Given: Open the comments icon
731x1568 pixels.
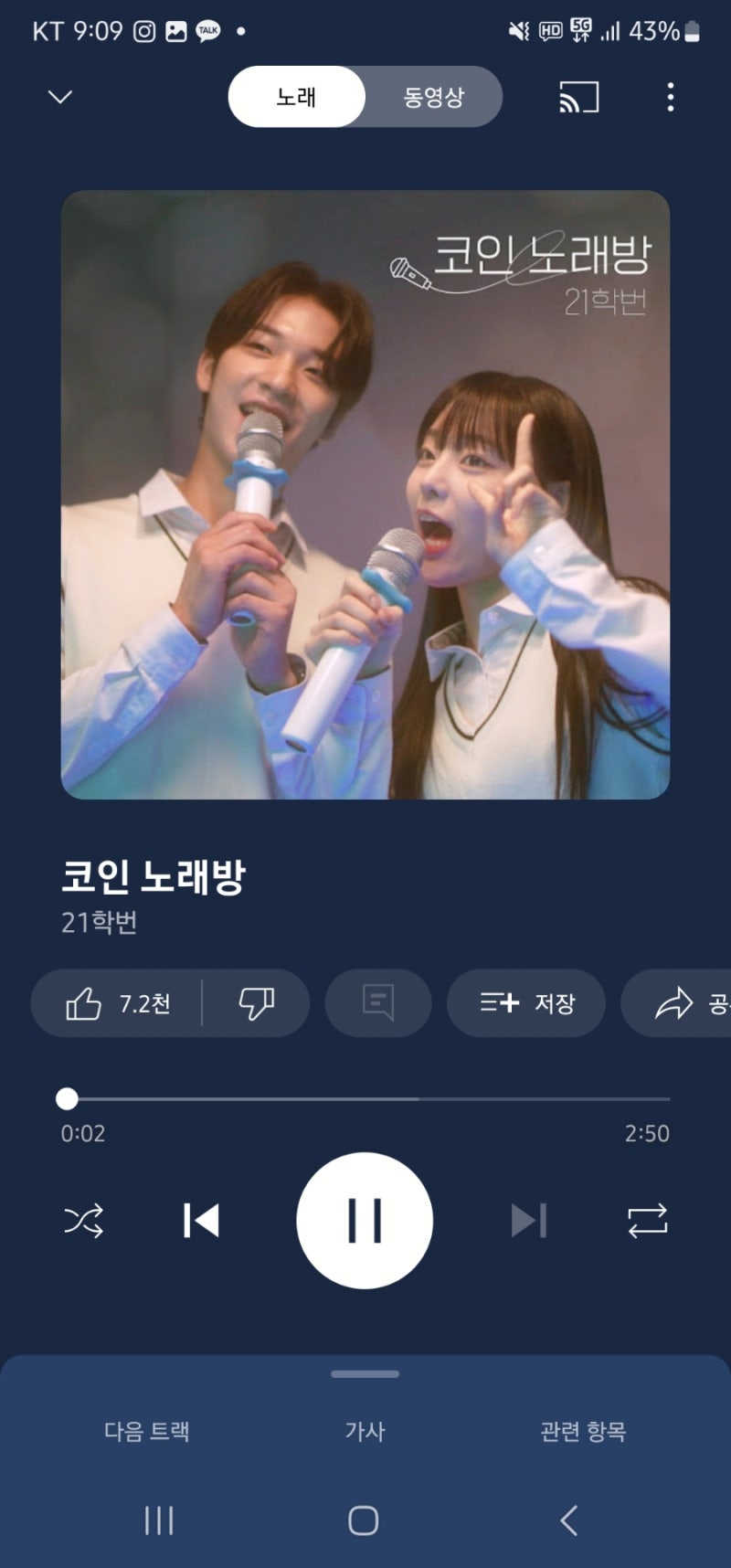Looking at the screenshot, I should coord(378,1002).
